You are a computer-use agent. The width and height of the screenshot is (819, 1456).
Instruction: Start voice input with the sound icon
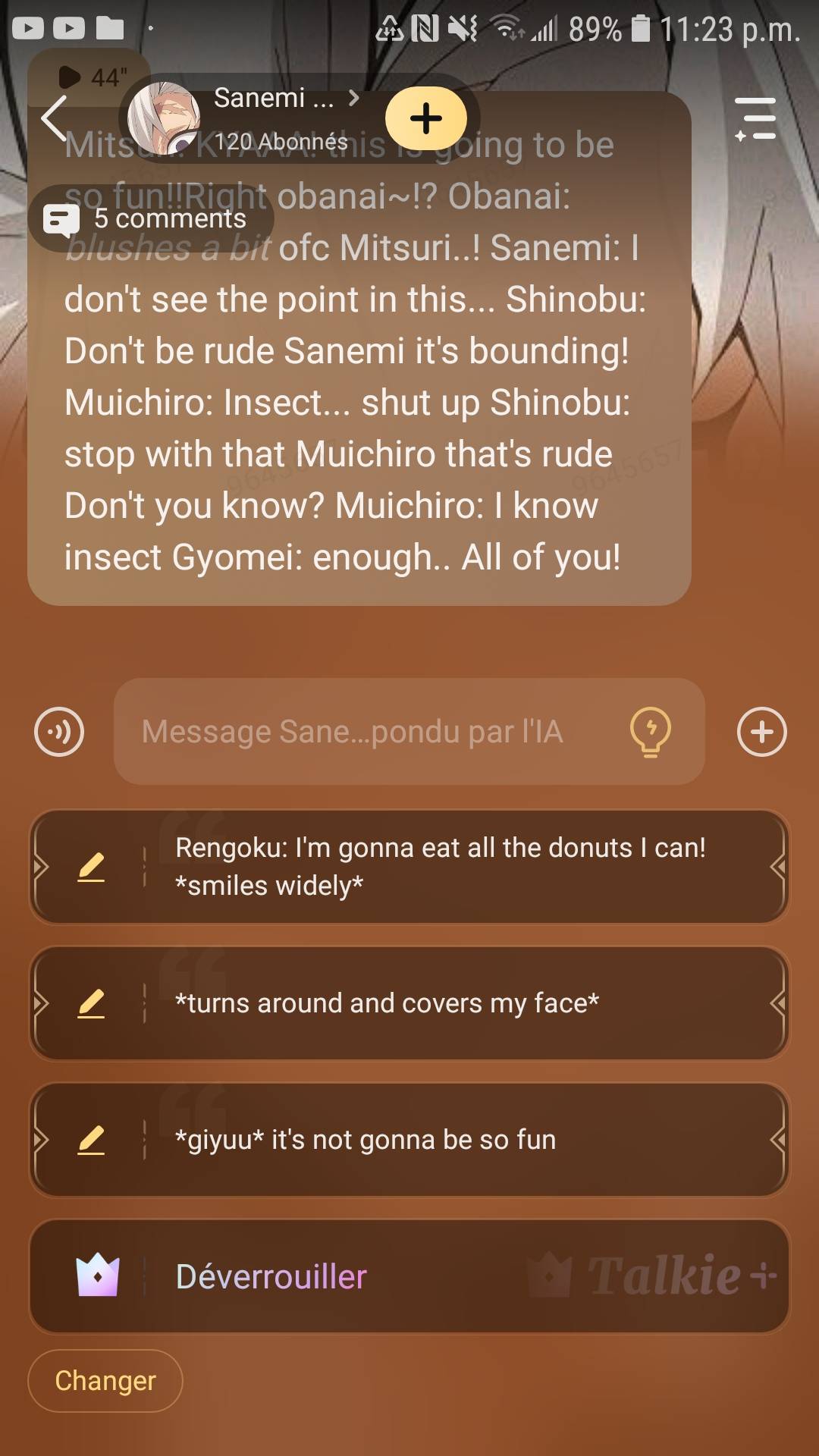59,732
